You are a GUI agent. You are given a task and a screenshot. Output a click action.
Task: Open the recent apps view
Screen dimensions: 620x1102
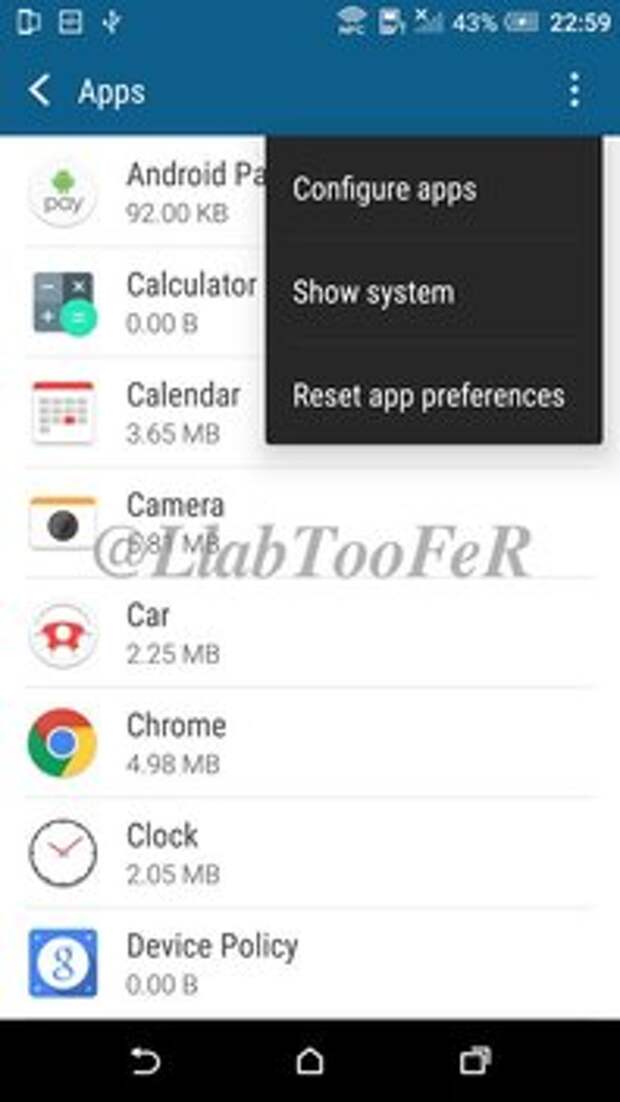coord(475,1061)
